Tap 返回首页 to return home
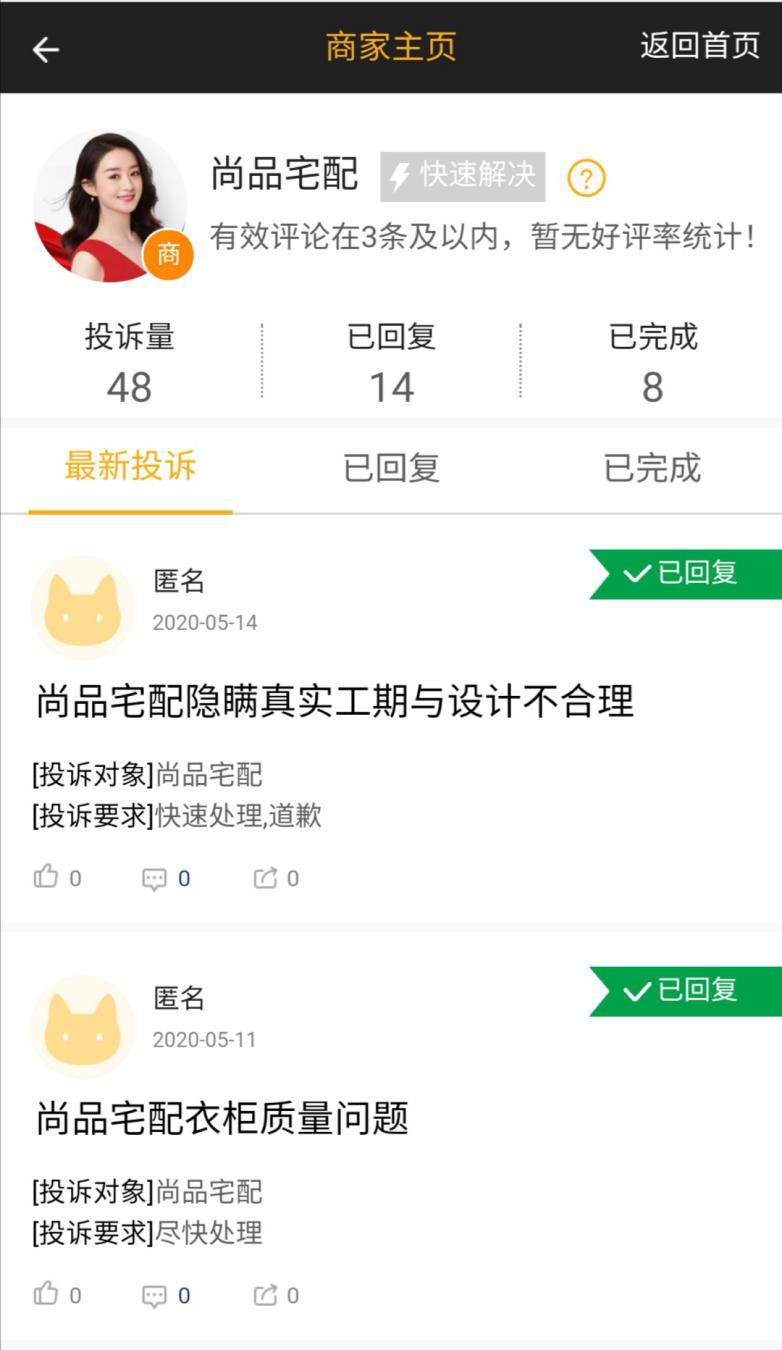782x1350 pixels. pos(699,46)
